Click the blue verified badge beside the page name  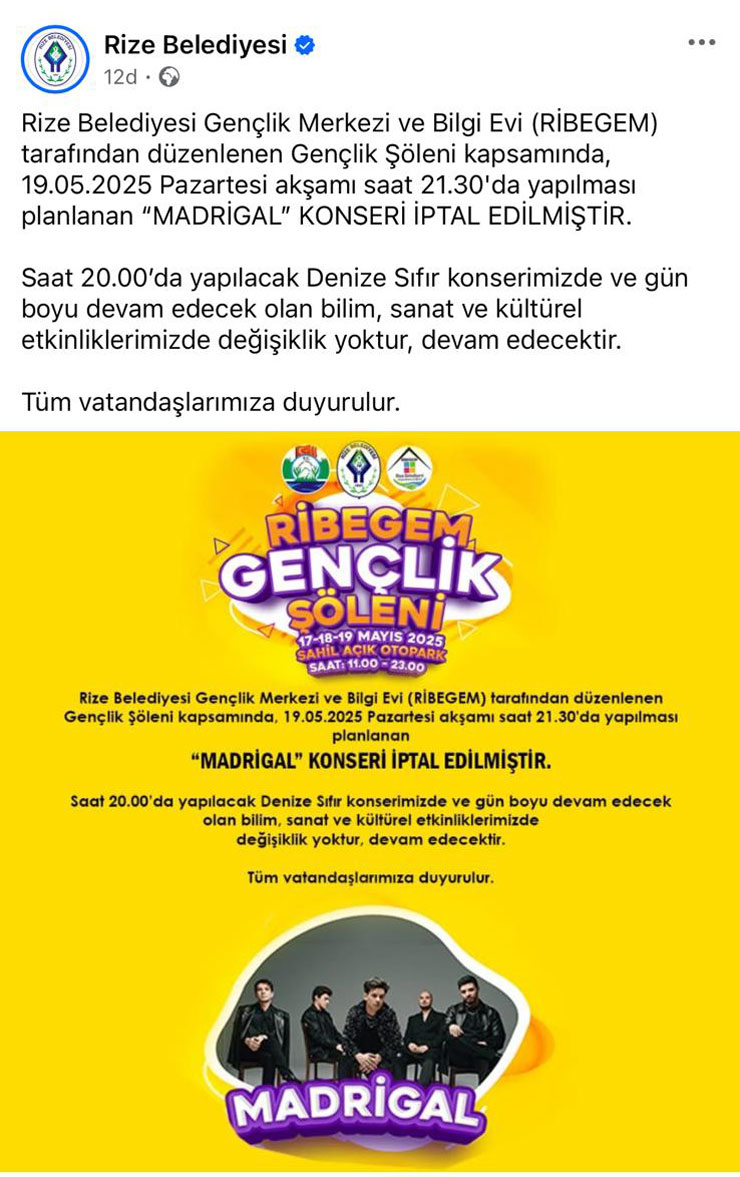coord(305,44)
